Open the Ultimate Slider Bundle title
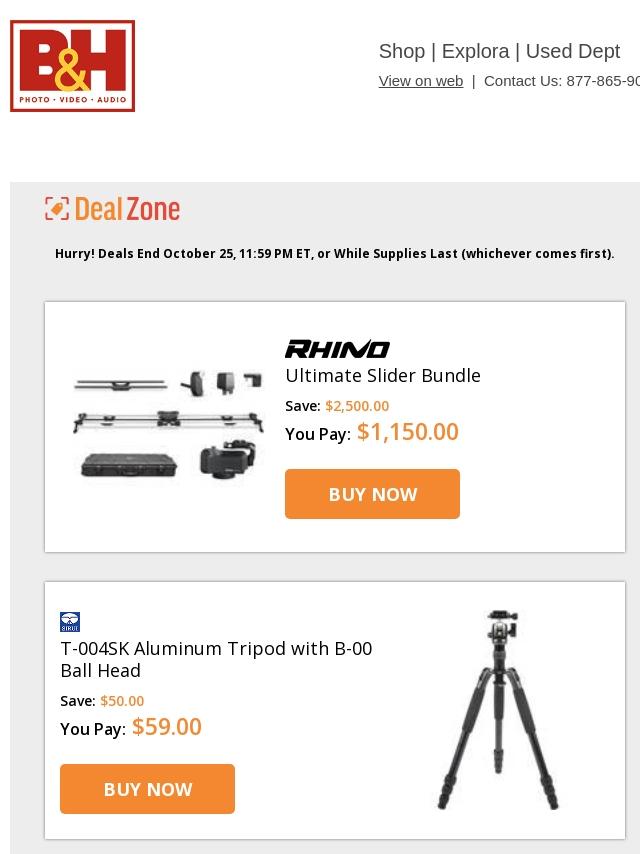Image resolution: width=640 pixels, height=854 pixels. [383, 376]
